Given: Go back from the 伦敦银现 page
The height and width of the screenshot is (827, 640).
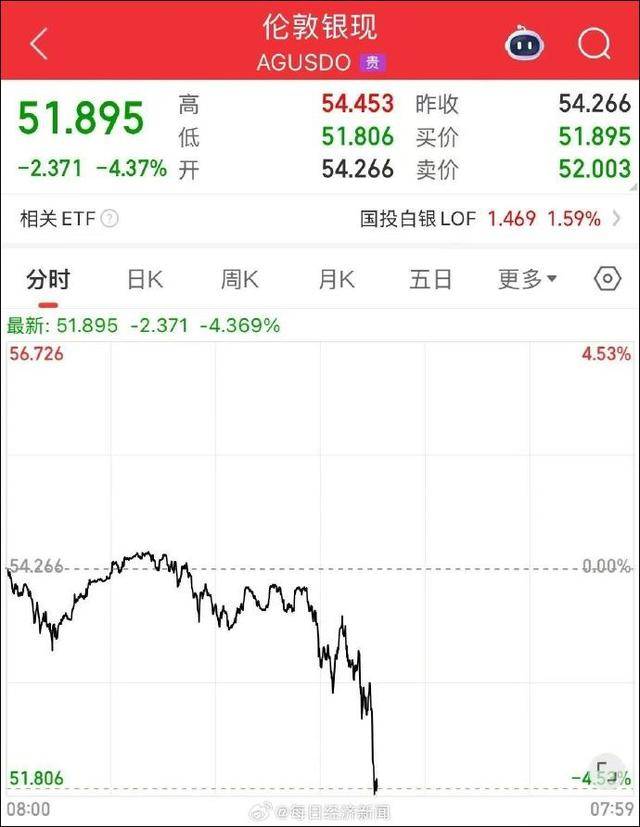Looking at the screenshot, I should click(39, 43).
